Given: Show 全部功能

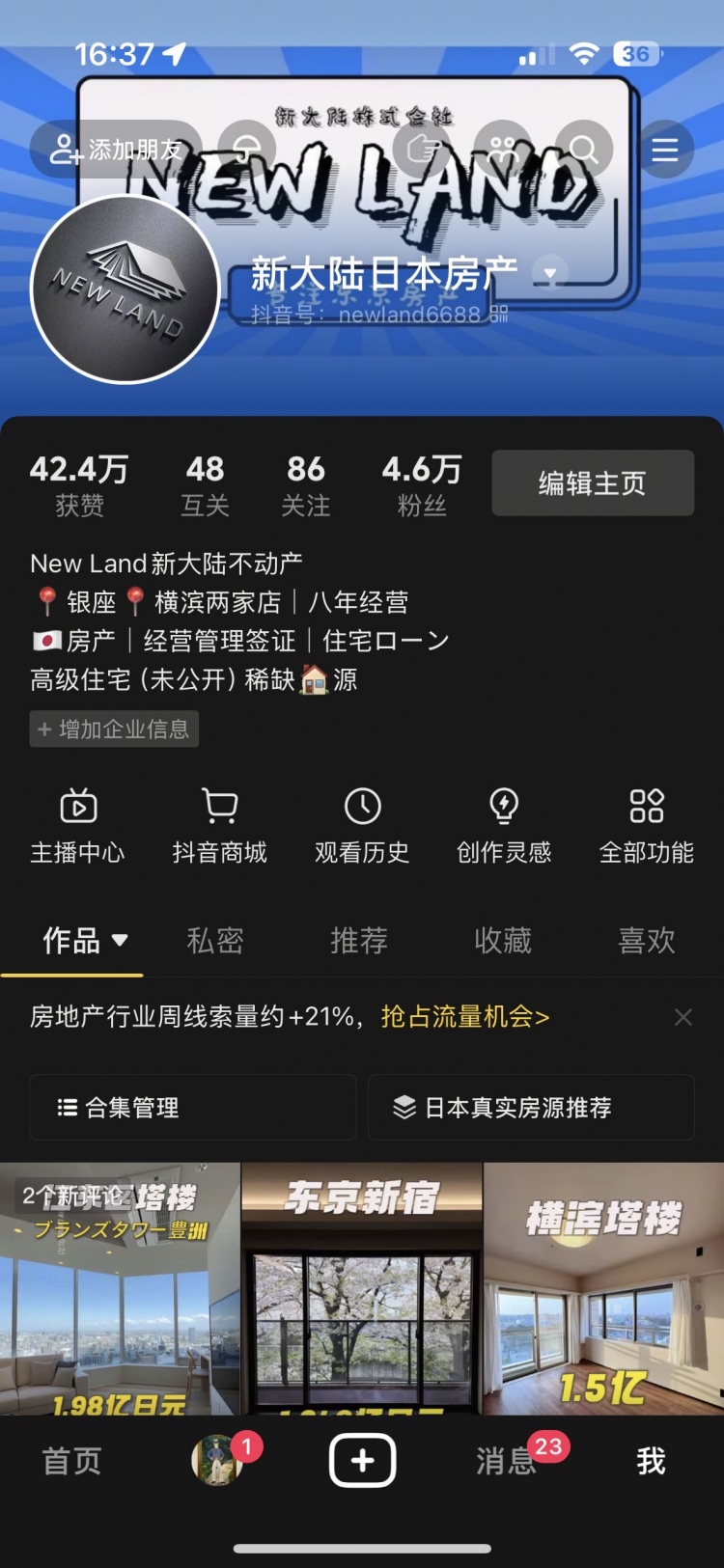Looking at the screenshot, I should click(x=646, y=825).
